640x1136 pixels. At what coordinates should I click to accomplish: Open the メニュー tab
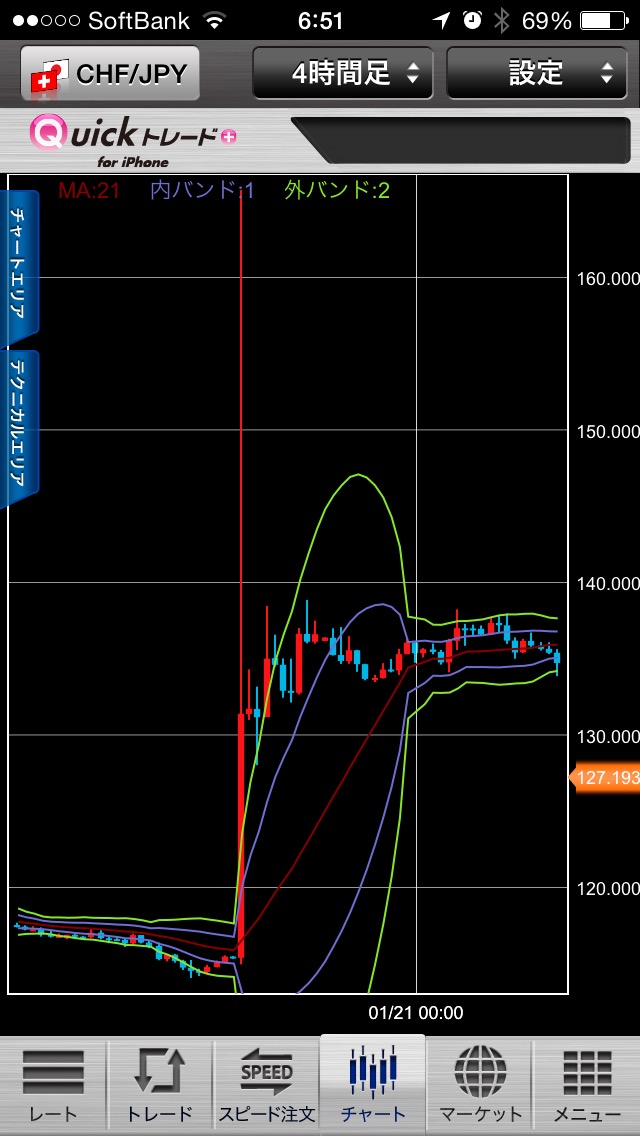coord(586,1085)
